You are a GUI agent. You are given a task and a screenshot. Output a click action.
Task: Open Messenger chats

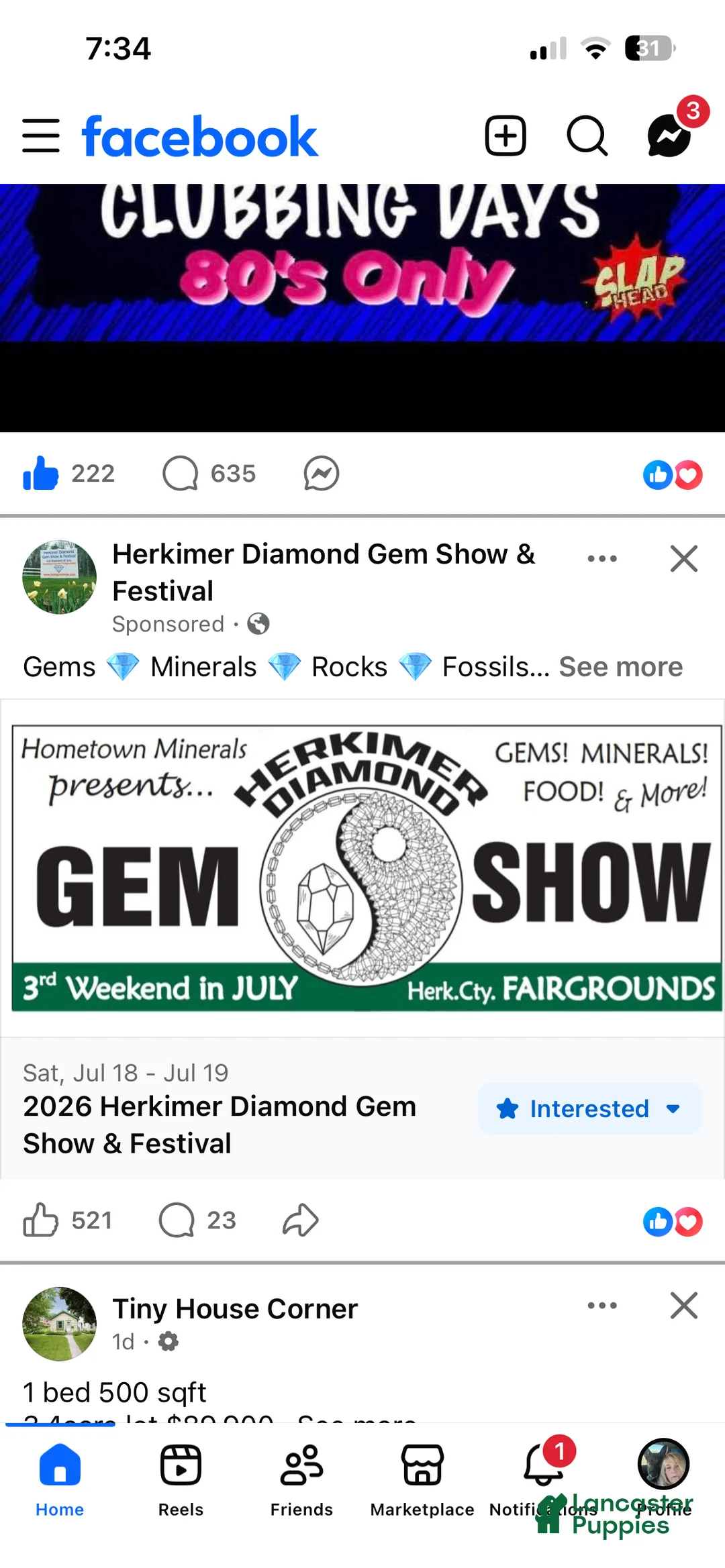click(x=669, y=136)
